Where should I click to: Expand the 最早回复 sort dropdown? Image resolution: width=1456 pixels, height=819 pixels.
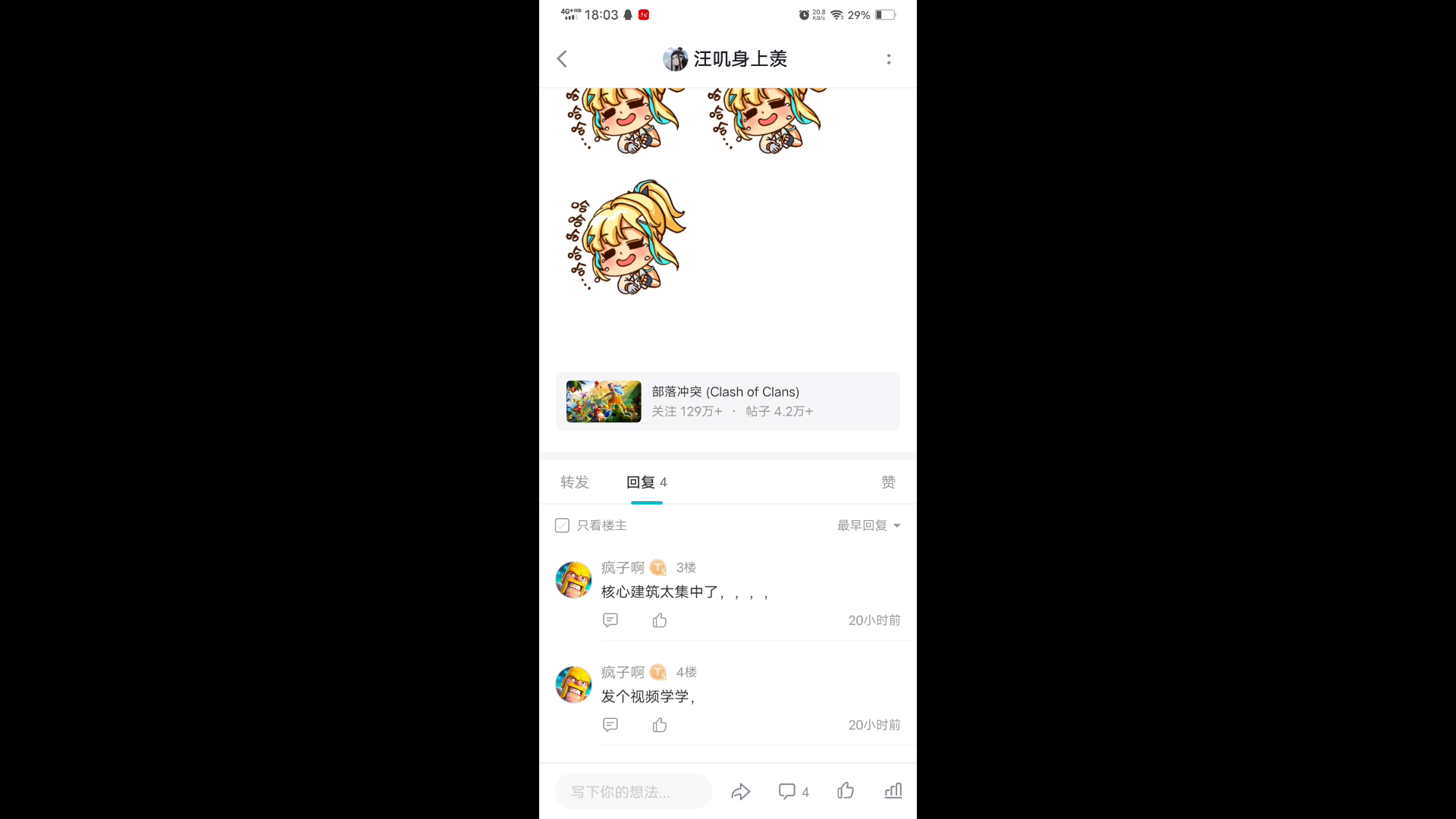[x=868, y=526]
